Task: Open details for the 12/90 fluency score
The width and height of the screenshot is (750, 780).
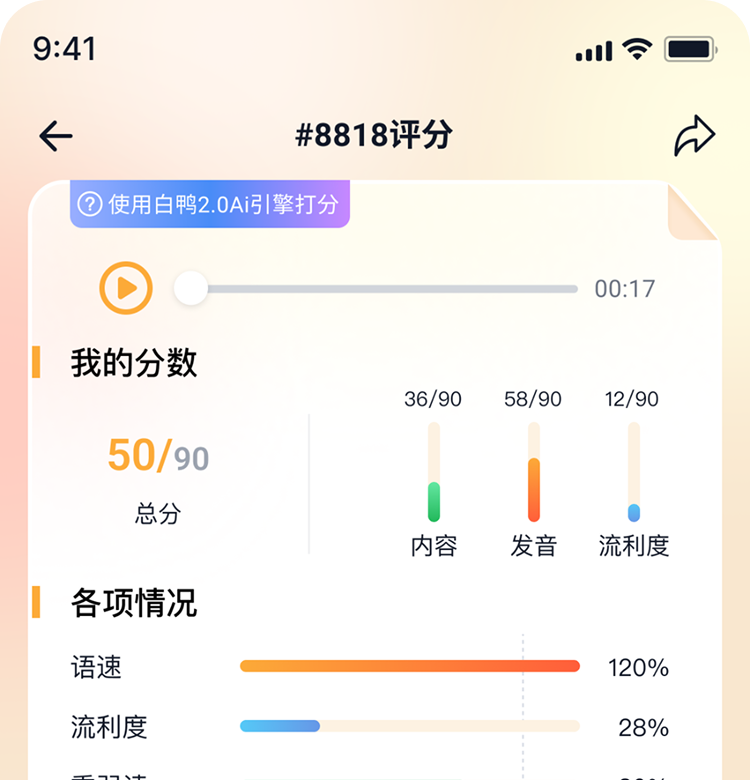Action: click(633, 398)
